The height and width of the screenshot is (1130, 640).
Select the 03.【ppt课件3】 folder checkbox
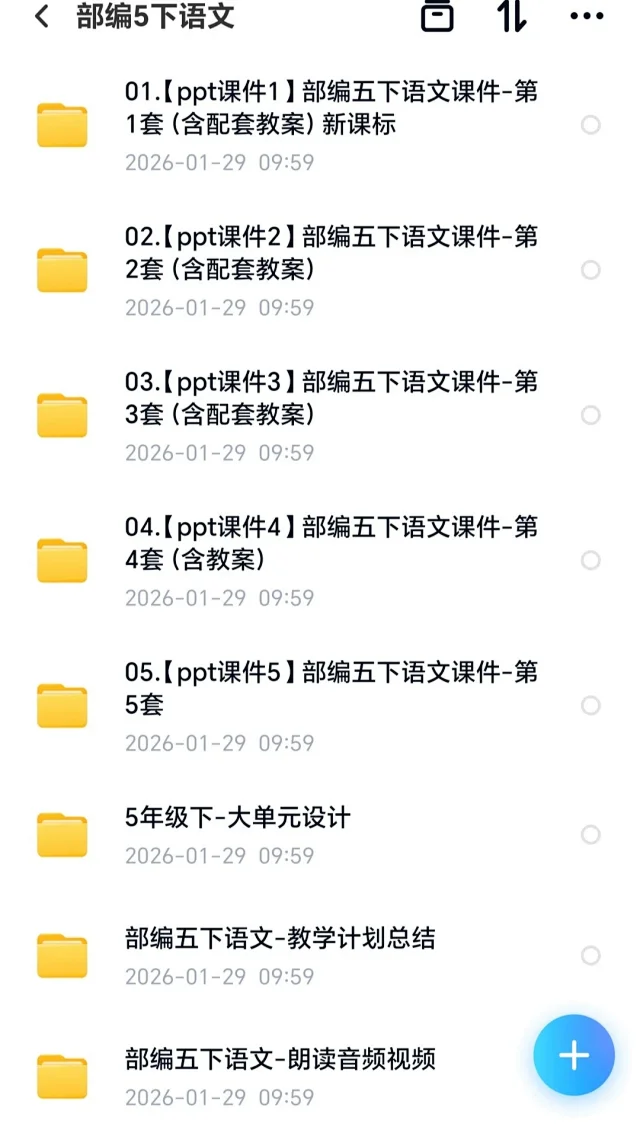coord(591,415)
